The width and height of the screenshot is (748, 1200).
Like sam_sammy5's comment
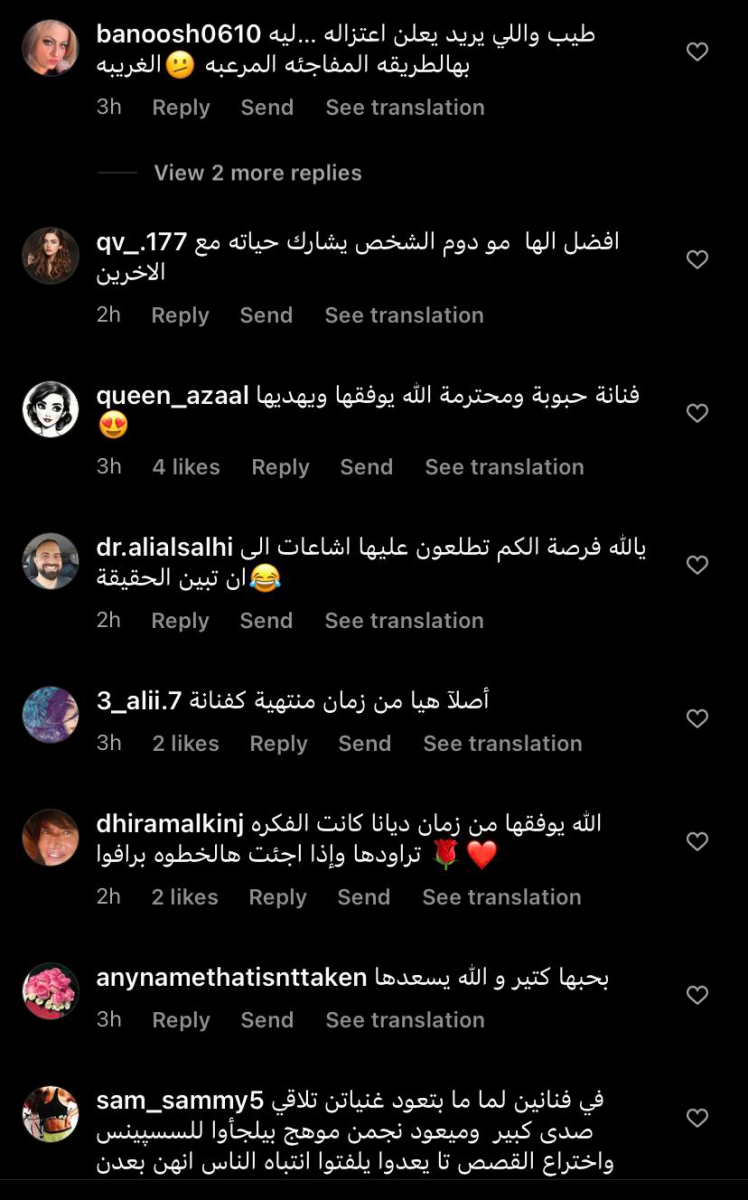click(x=697, y=1118)
